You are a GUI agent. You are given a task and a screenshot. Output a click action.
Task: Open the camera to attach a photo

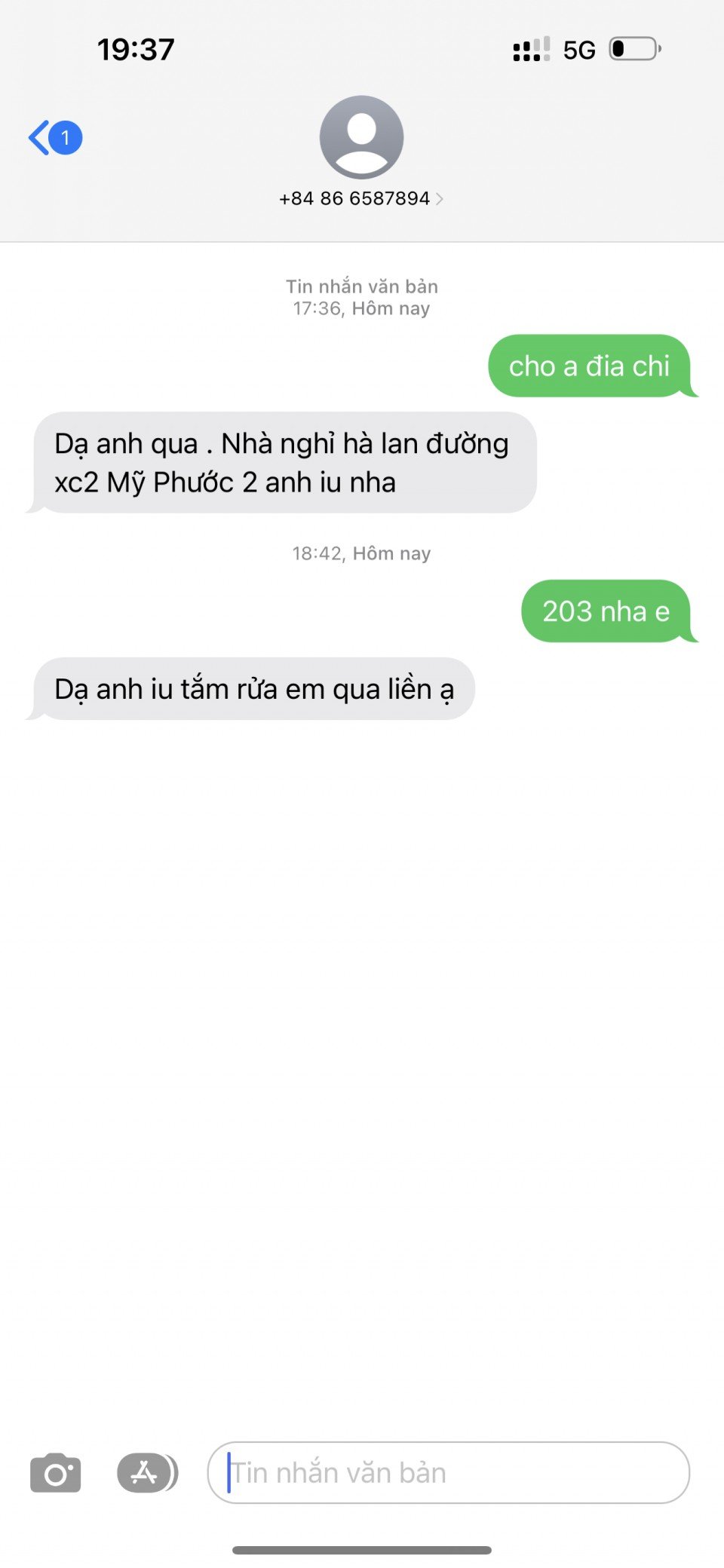[55, 1473]
